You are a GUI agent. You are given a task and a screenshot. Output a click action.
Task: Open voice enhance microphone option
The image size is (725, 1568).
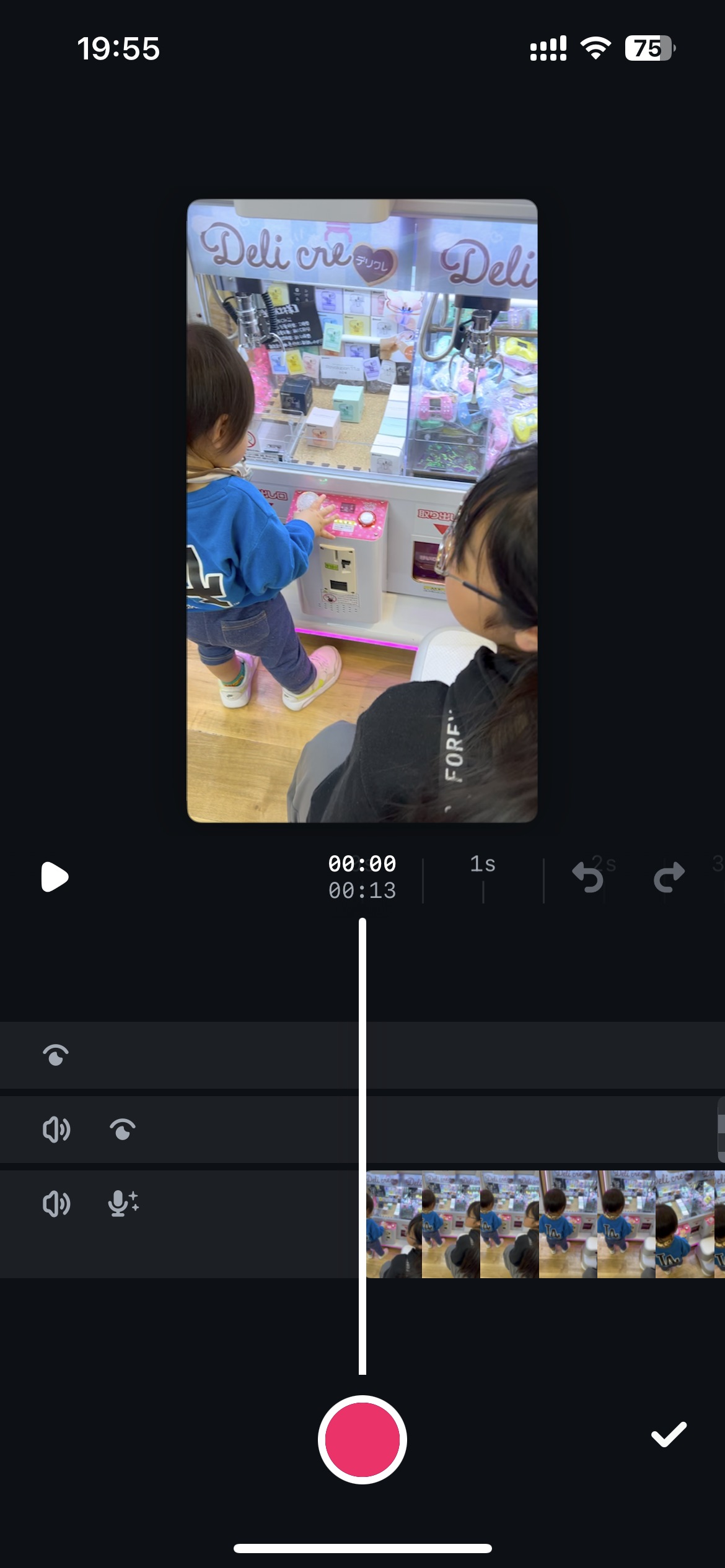(123, 1204)
